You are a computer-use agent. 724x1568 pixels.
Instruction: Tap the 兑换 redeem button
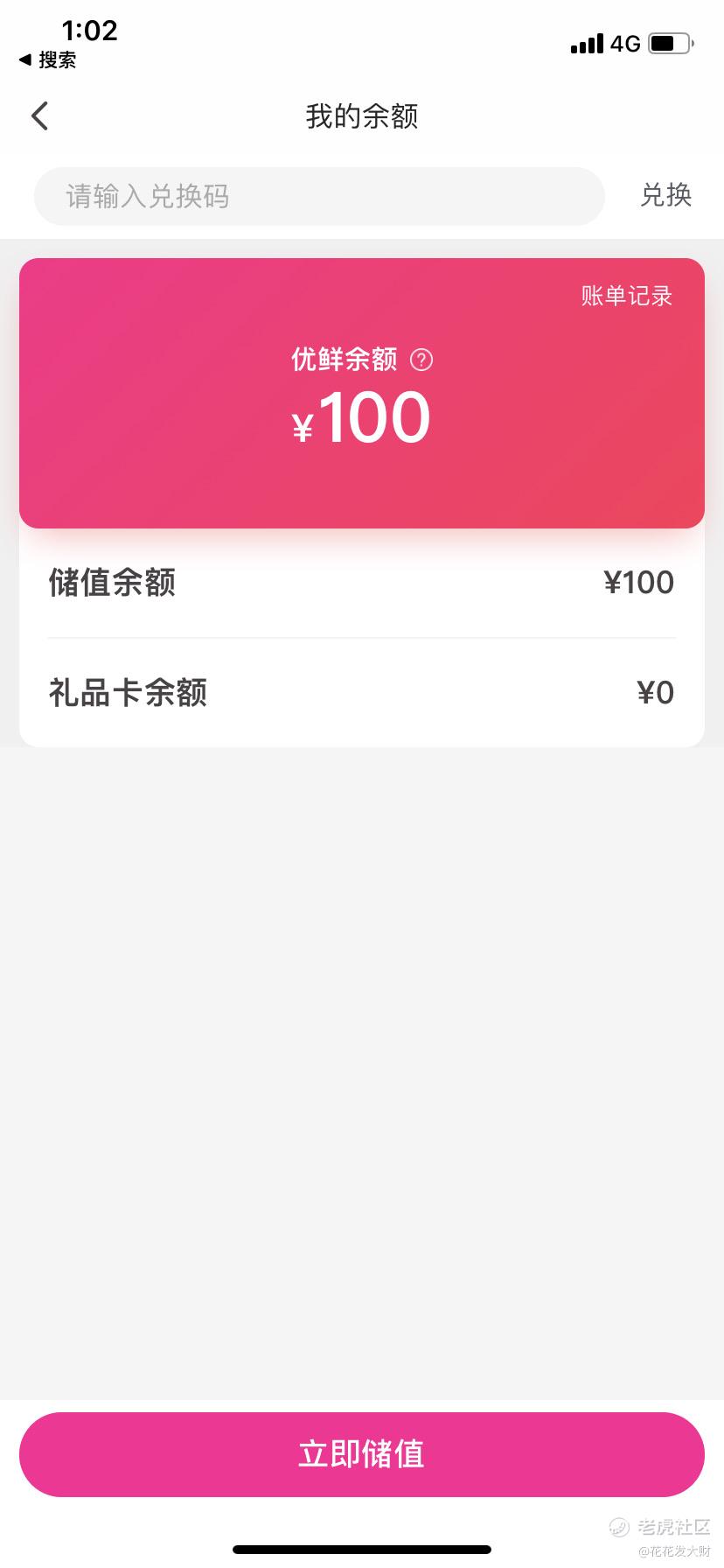[x=665, y=195]
